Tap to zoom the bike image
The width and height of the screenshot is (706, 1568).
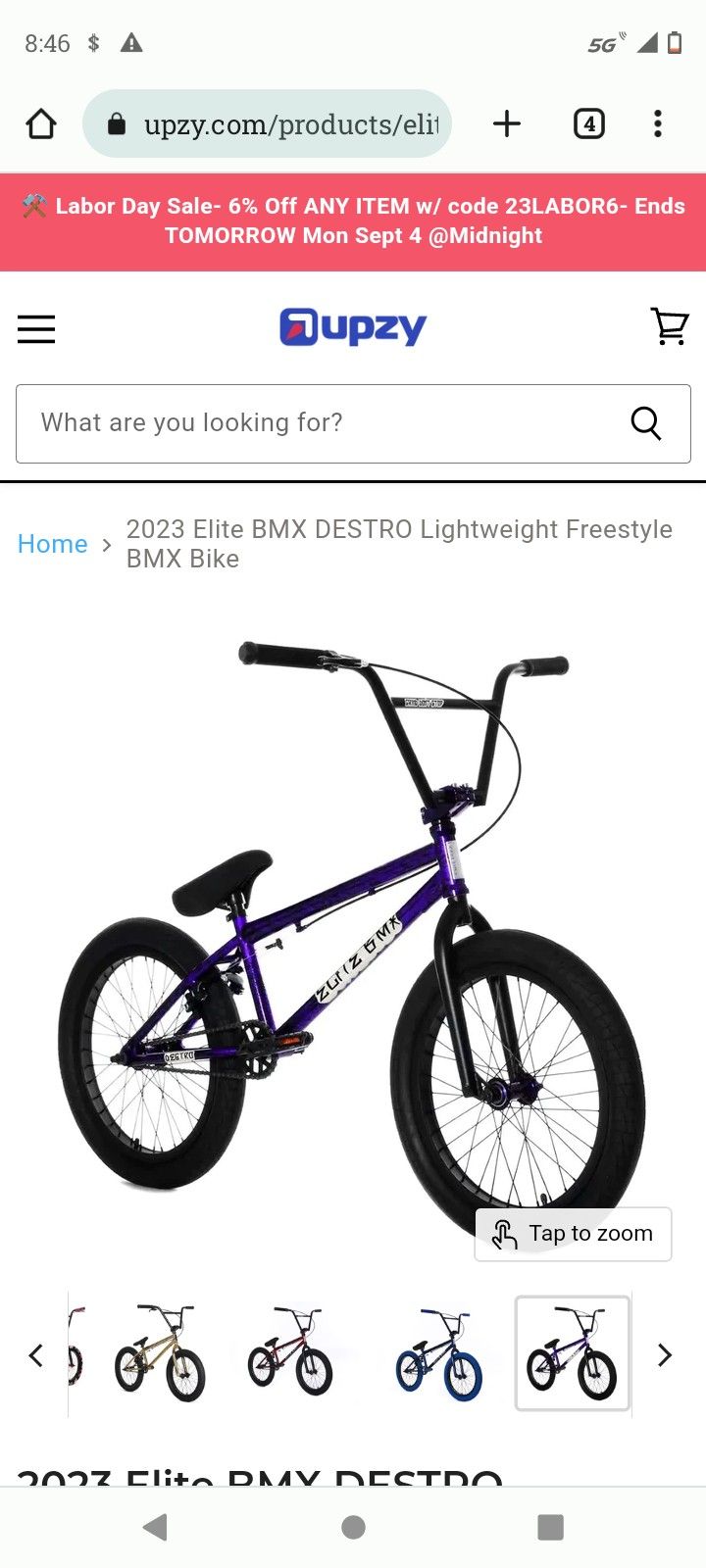574,1234
